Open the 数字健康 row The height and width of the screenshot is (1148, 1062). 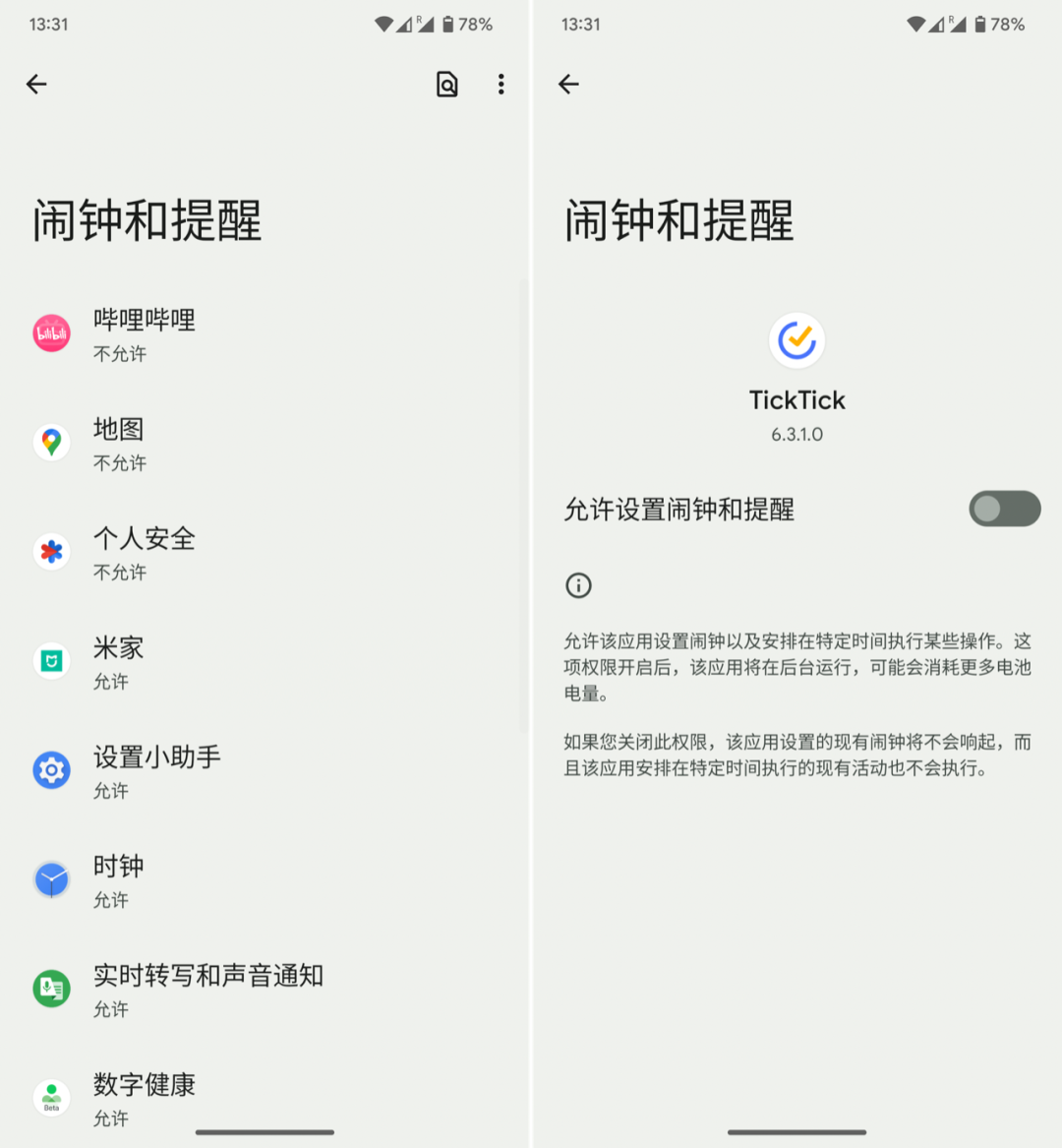pos(265,1098)
